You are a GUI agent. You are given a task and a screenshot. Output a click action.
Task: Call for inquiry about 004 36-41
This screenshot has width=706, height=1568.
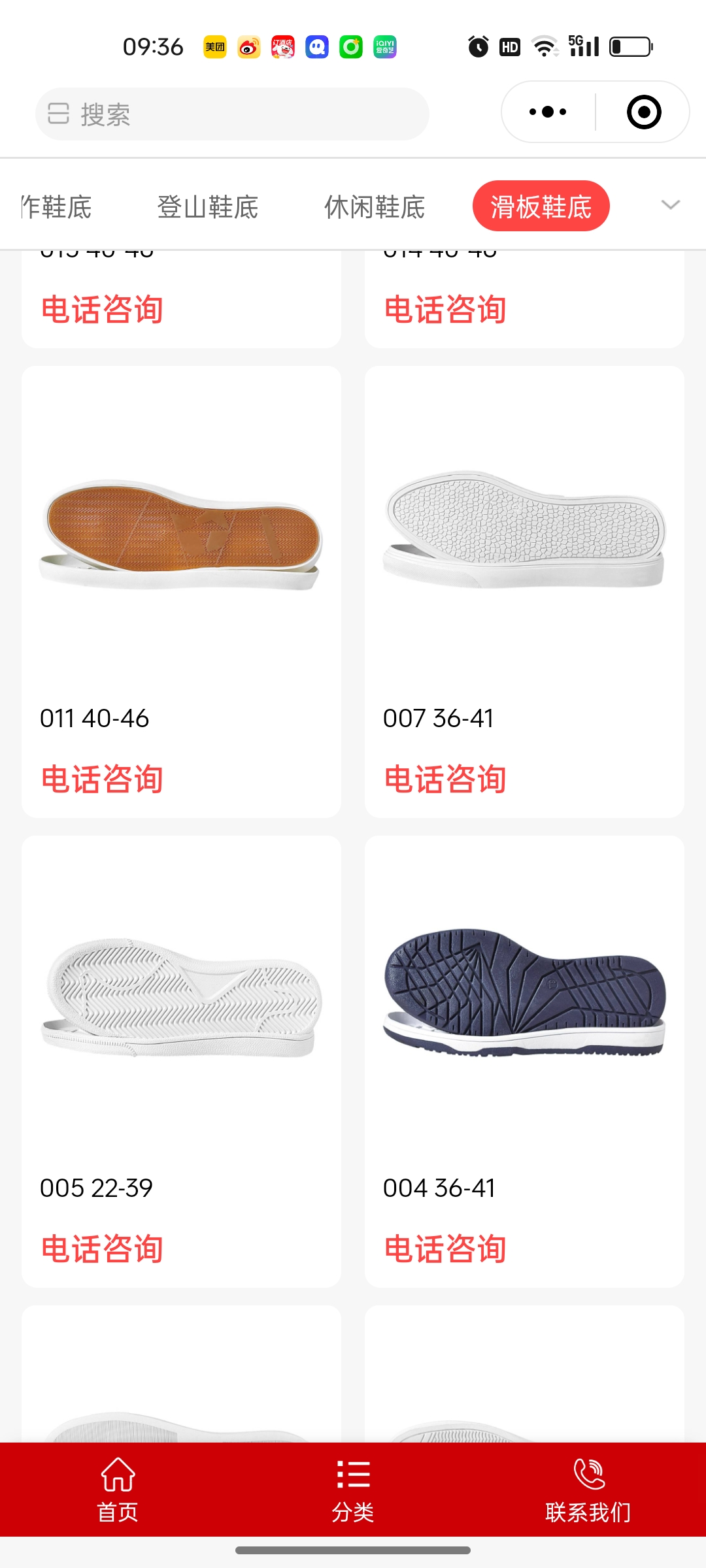tap(445, 1249)
